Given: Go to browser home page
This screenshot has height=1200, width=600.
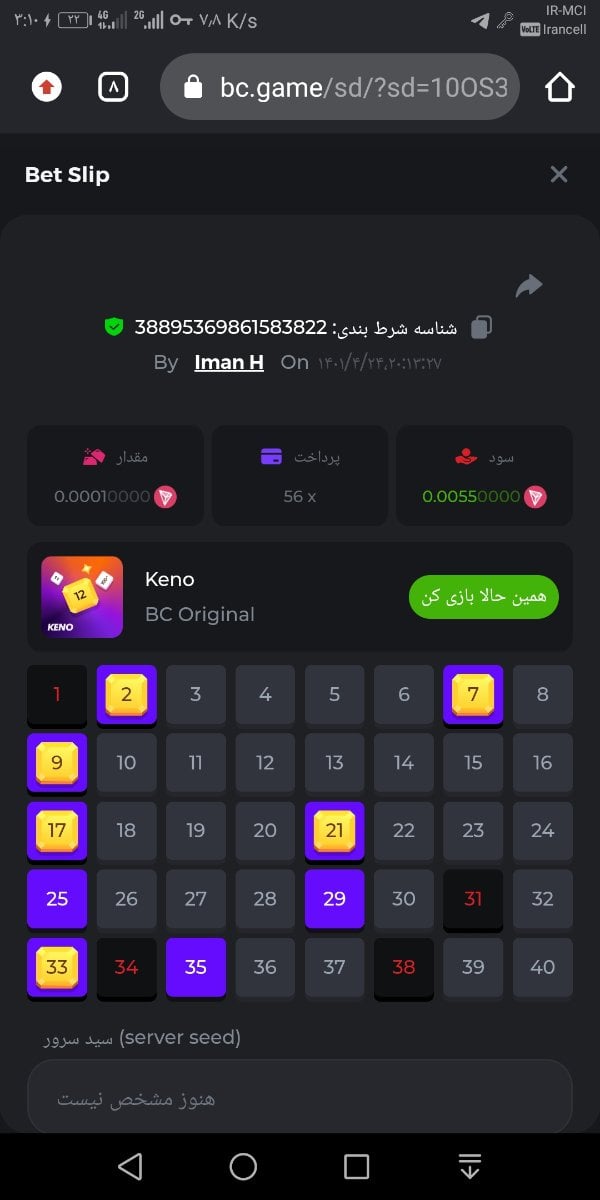Looking at the screenshot, I should (560, 87).
